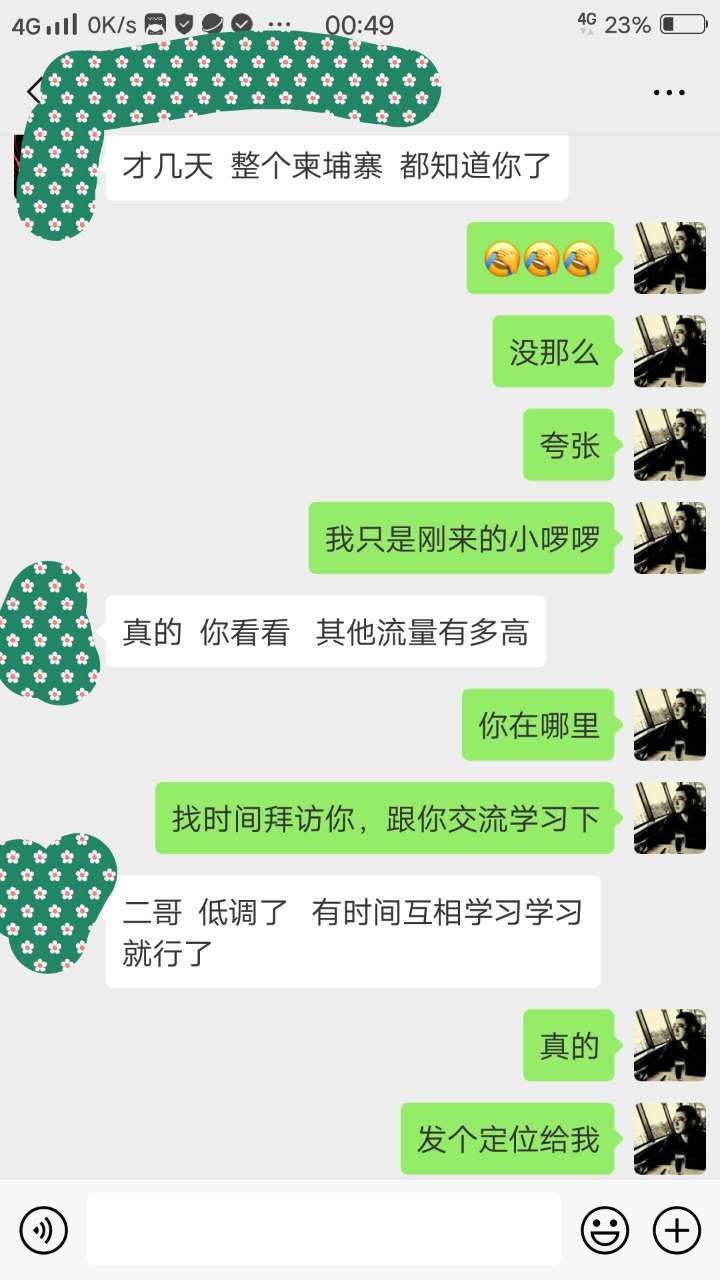720x1280 pixels.
Task: Open my avatar beside 发个定位给我
Action: pos(669,1138)
